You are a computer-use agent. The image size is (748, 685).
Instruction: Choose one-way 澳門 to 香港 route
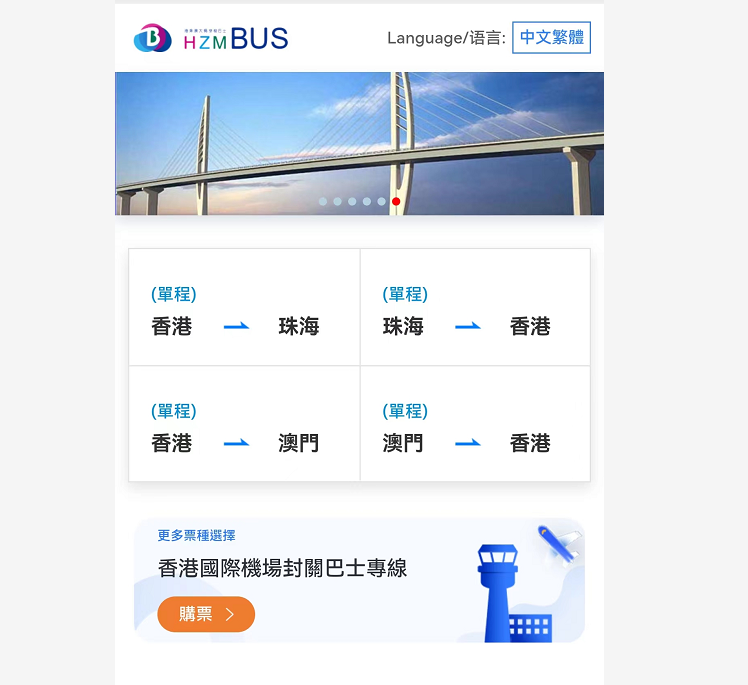[475, 425]
